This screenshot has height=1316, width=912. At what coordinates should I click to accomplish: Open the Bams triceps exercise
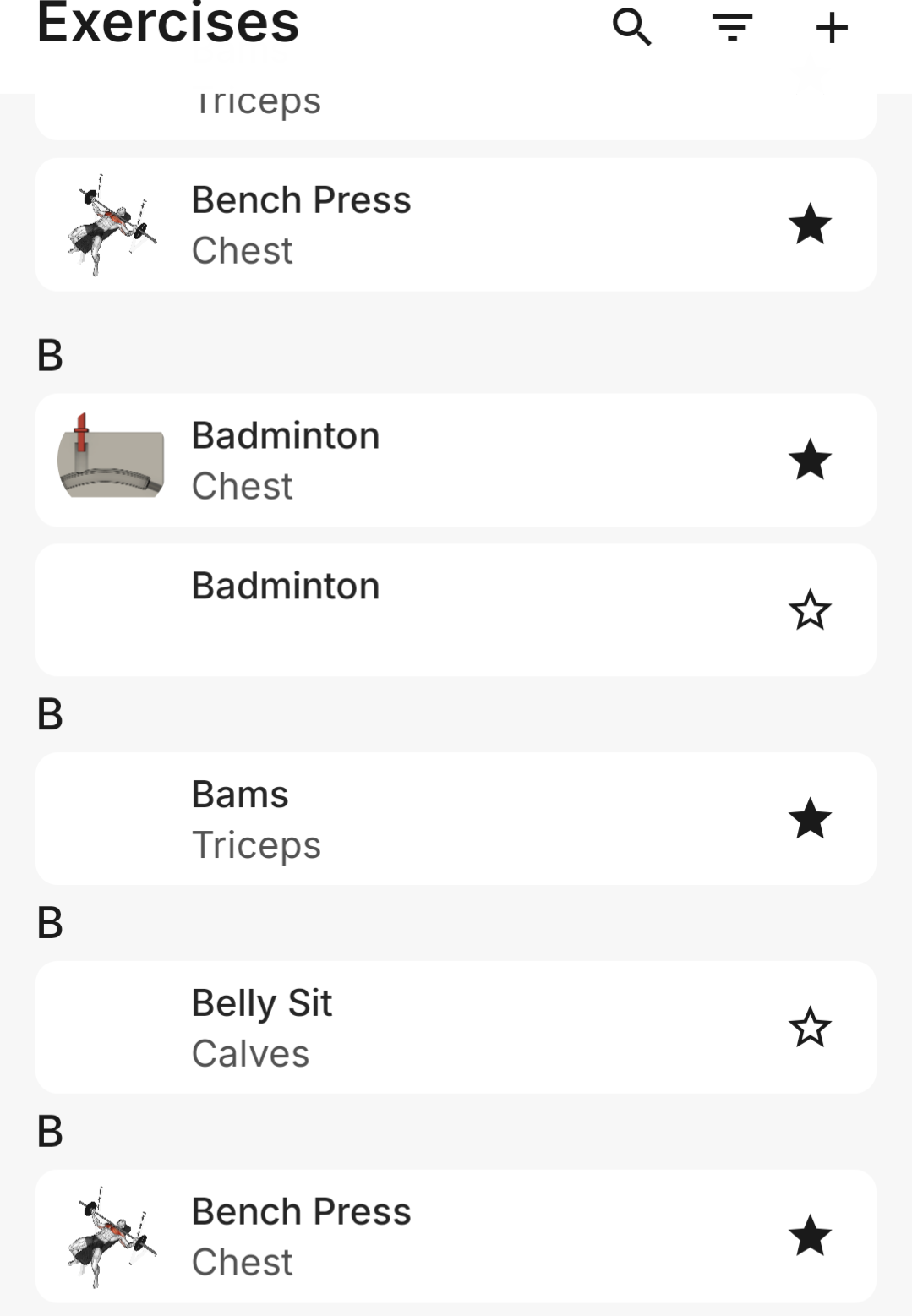coord(423,819)
